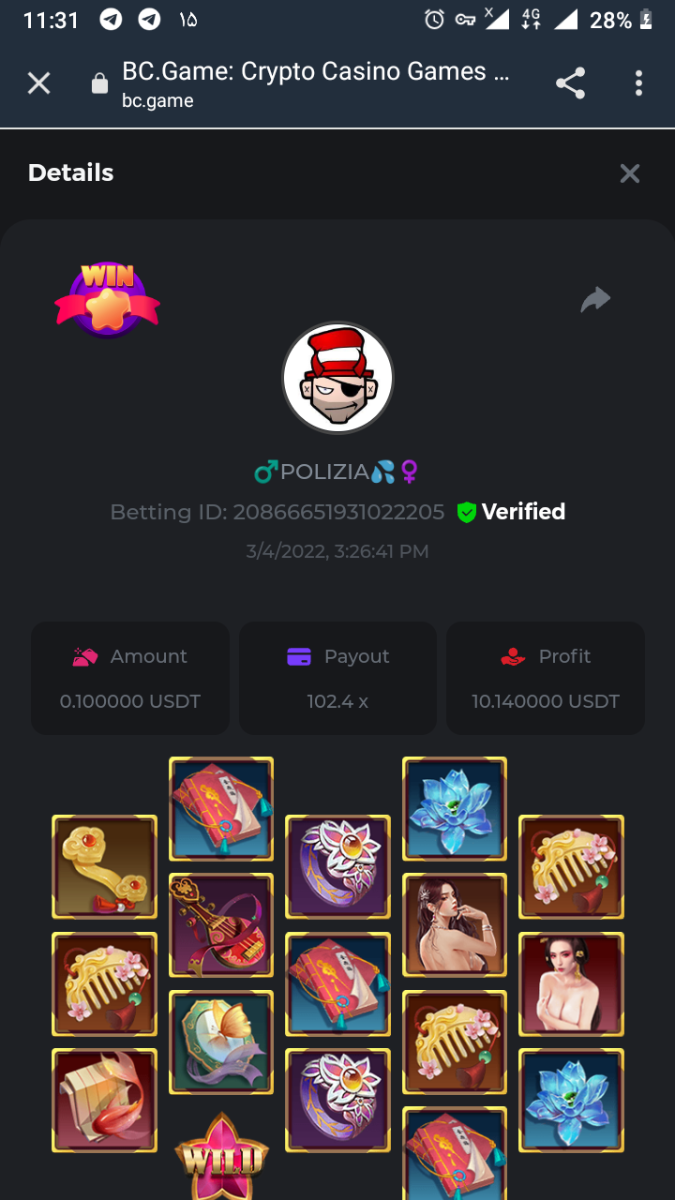Open the browser overflow menu
The height and width of the screenshot is (1200, 675).
pyautogui.click(x=639, y=84)
